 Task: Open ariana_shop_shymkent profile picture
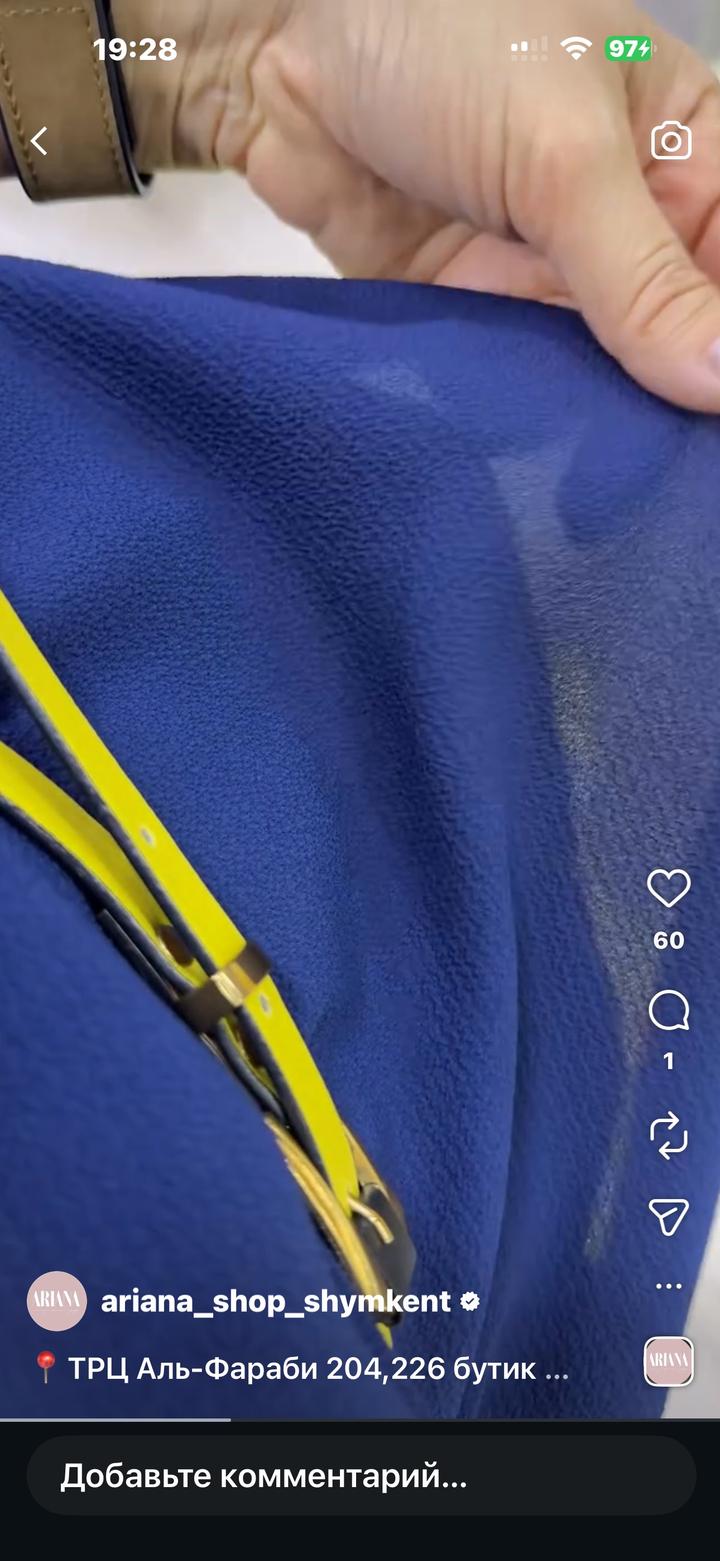tap(57, 1301)
